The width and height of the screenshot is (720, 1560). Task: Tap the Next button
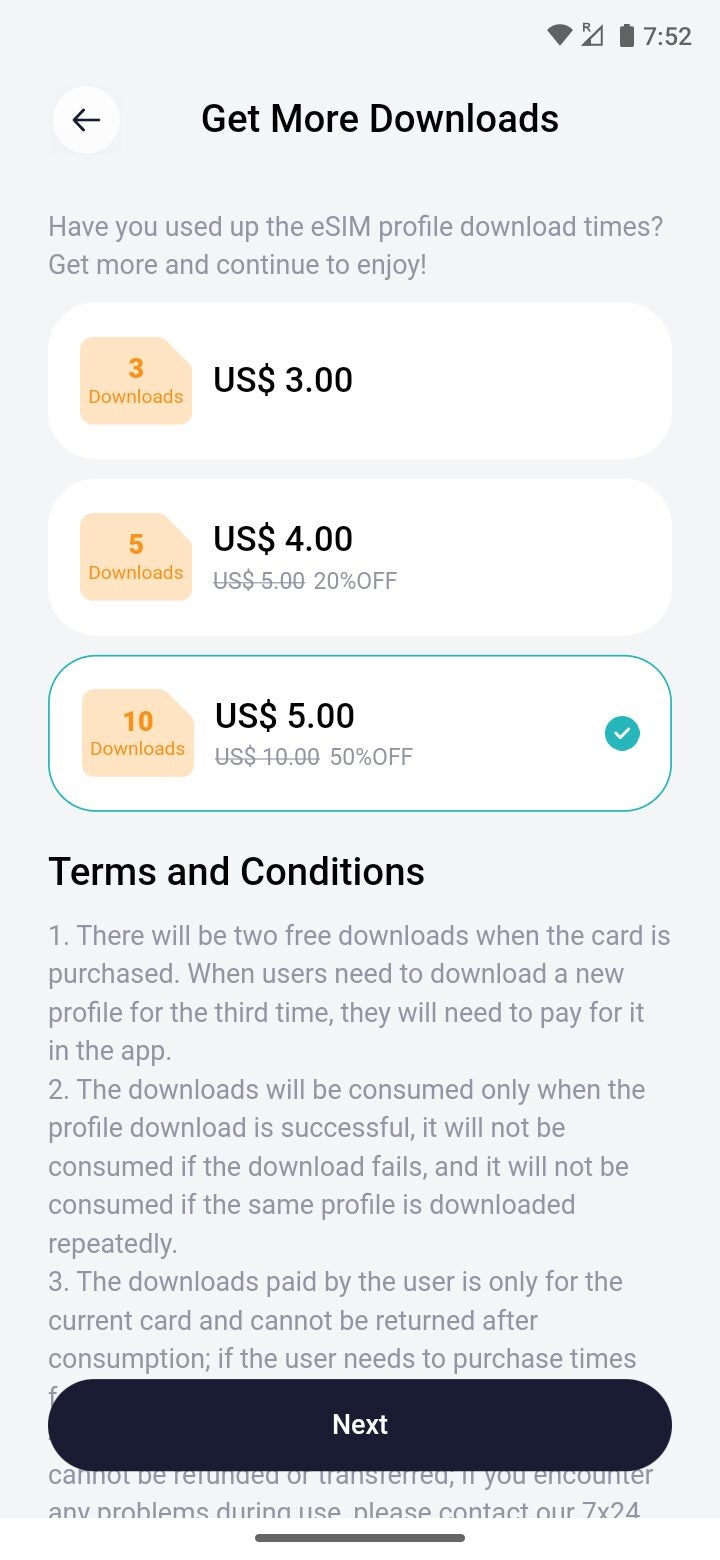[360, 1424]
